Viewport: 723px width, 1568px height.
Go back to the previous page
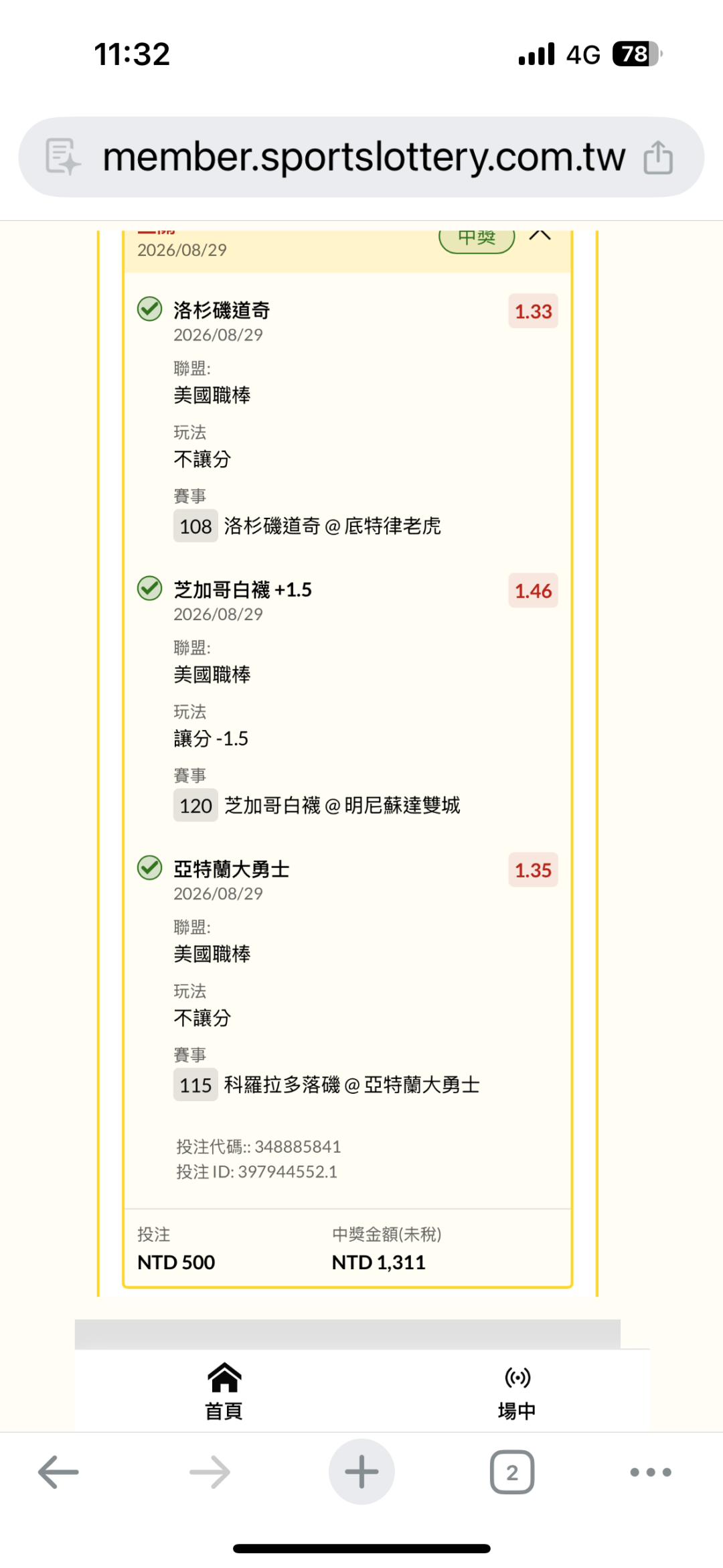59,1472
